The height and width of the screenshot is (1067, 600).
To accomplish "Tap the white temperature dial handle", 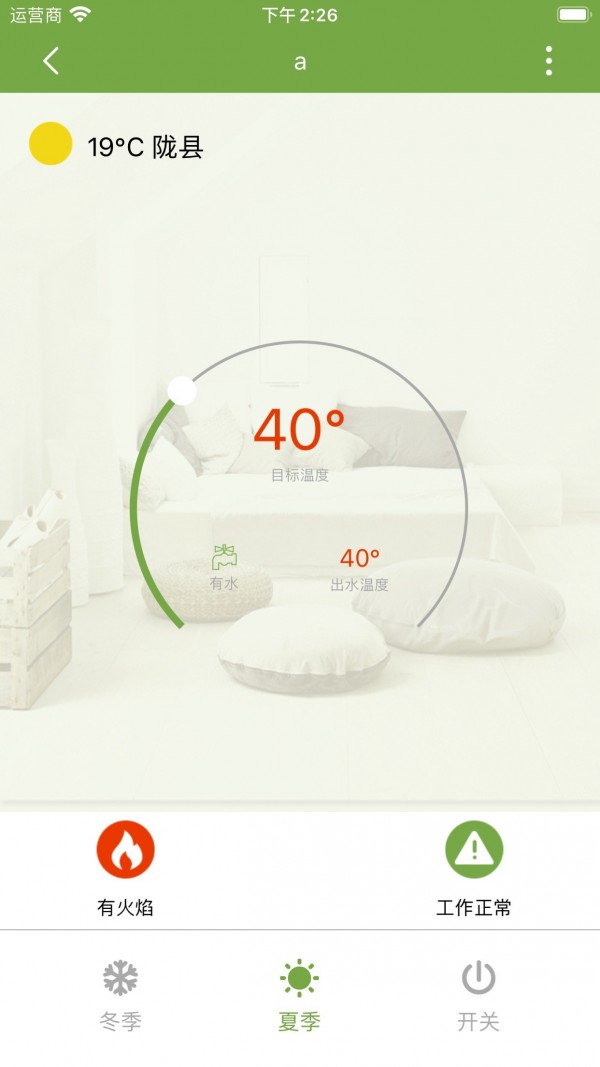I will (182, 390).
